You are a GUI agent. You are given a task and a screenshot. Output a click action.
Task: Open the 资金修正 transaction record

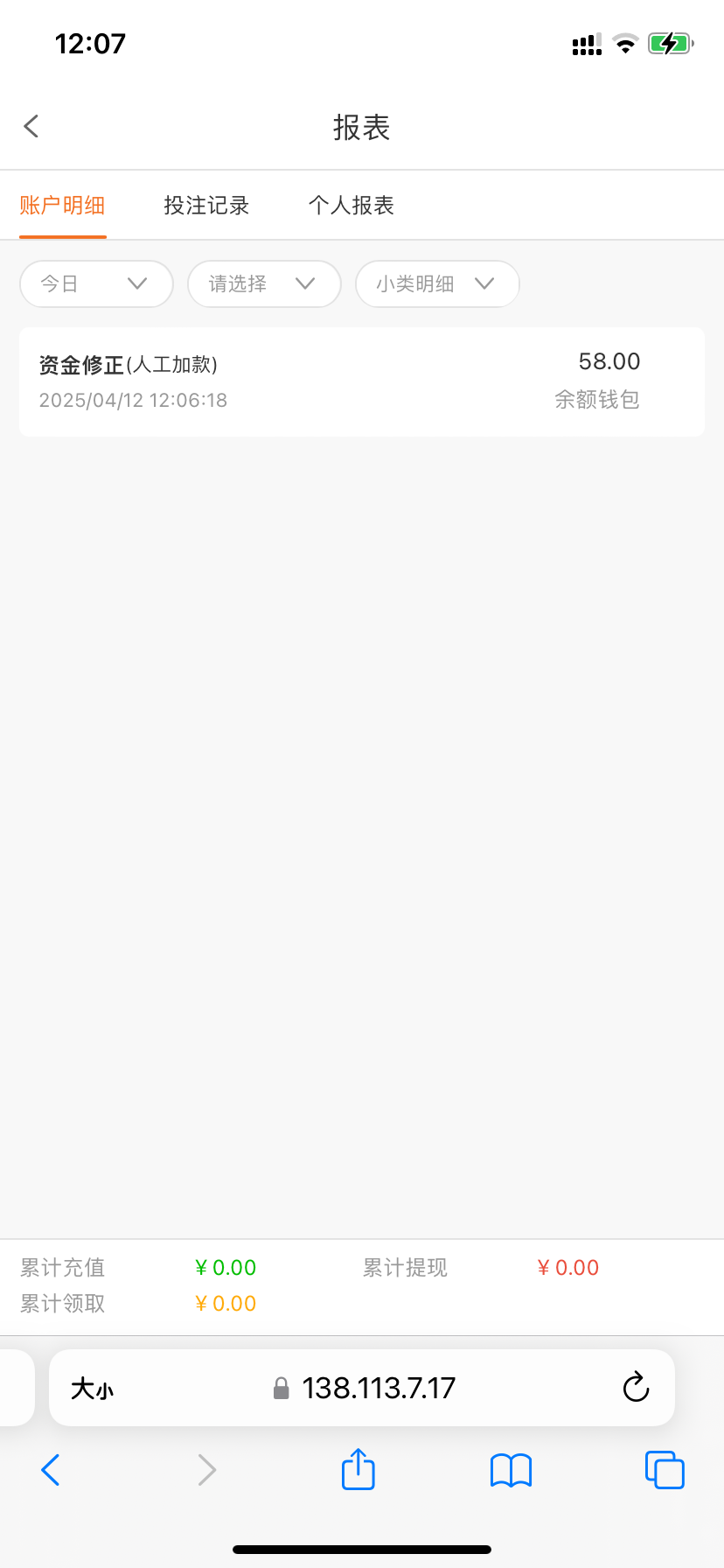[x=362, y=381]
